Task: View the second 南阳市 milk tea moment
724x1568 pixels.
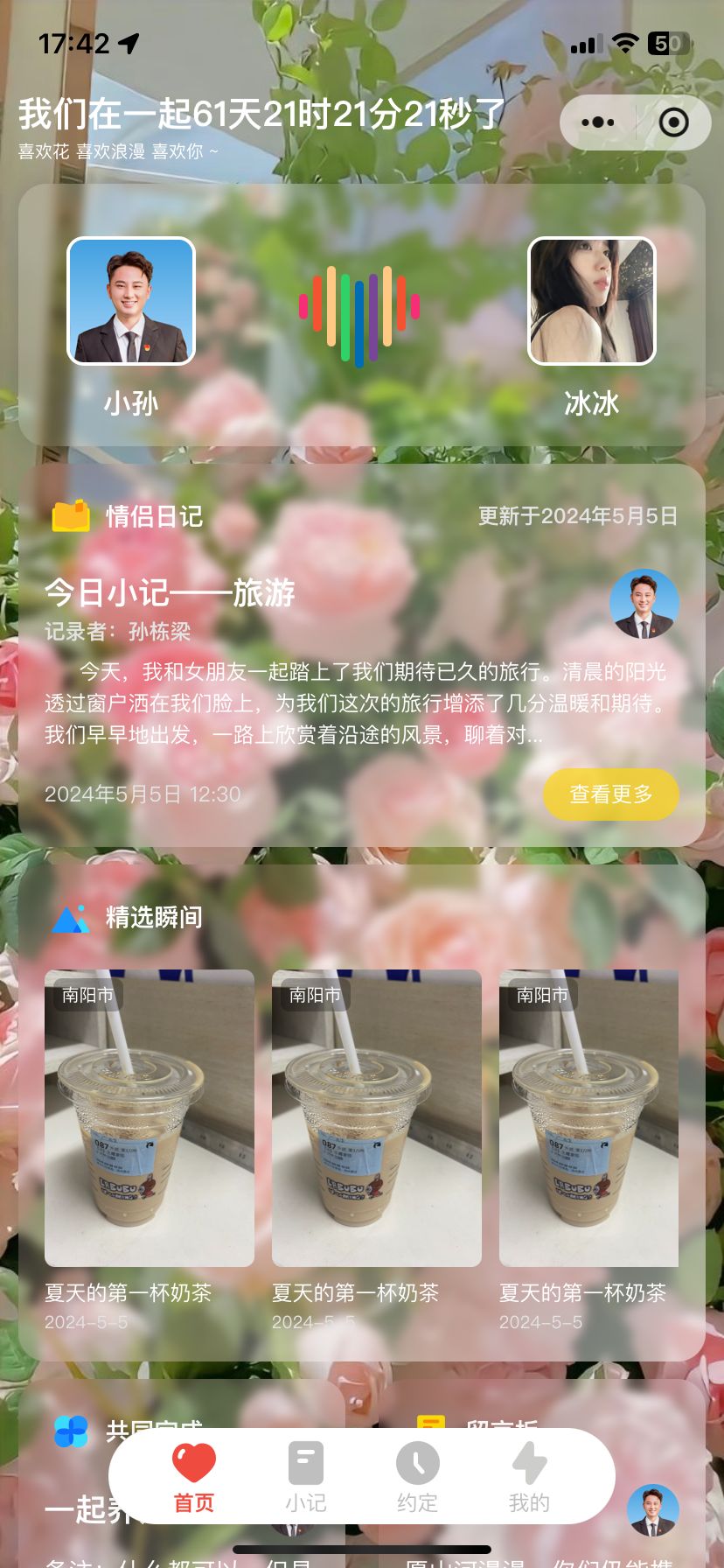Action: pos(377,1118)
